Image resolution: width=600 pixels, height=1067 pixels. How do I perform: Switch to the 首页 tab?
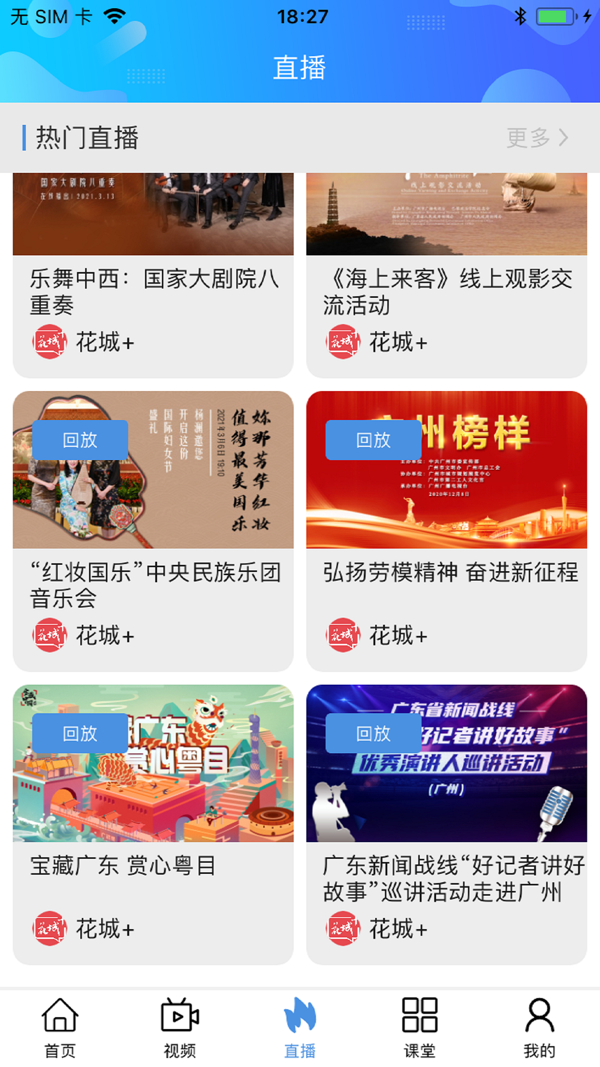pyautogui.click(x=60, y=1028)
